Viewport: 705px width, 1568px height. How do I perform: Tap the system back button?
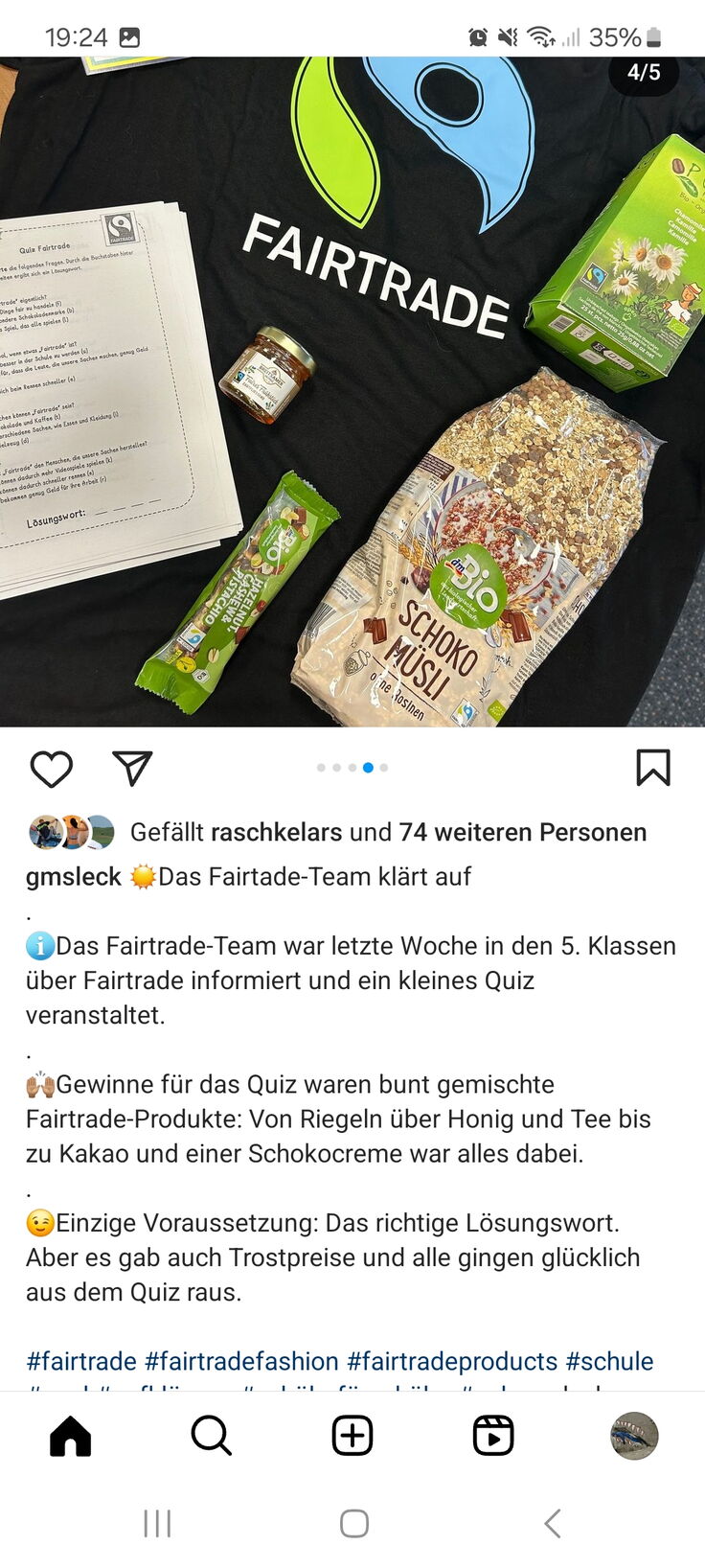(x=552, y=1523)
